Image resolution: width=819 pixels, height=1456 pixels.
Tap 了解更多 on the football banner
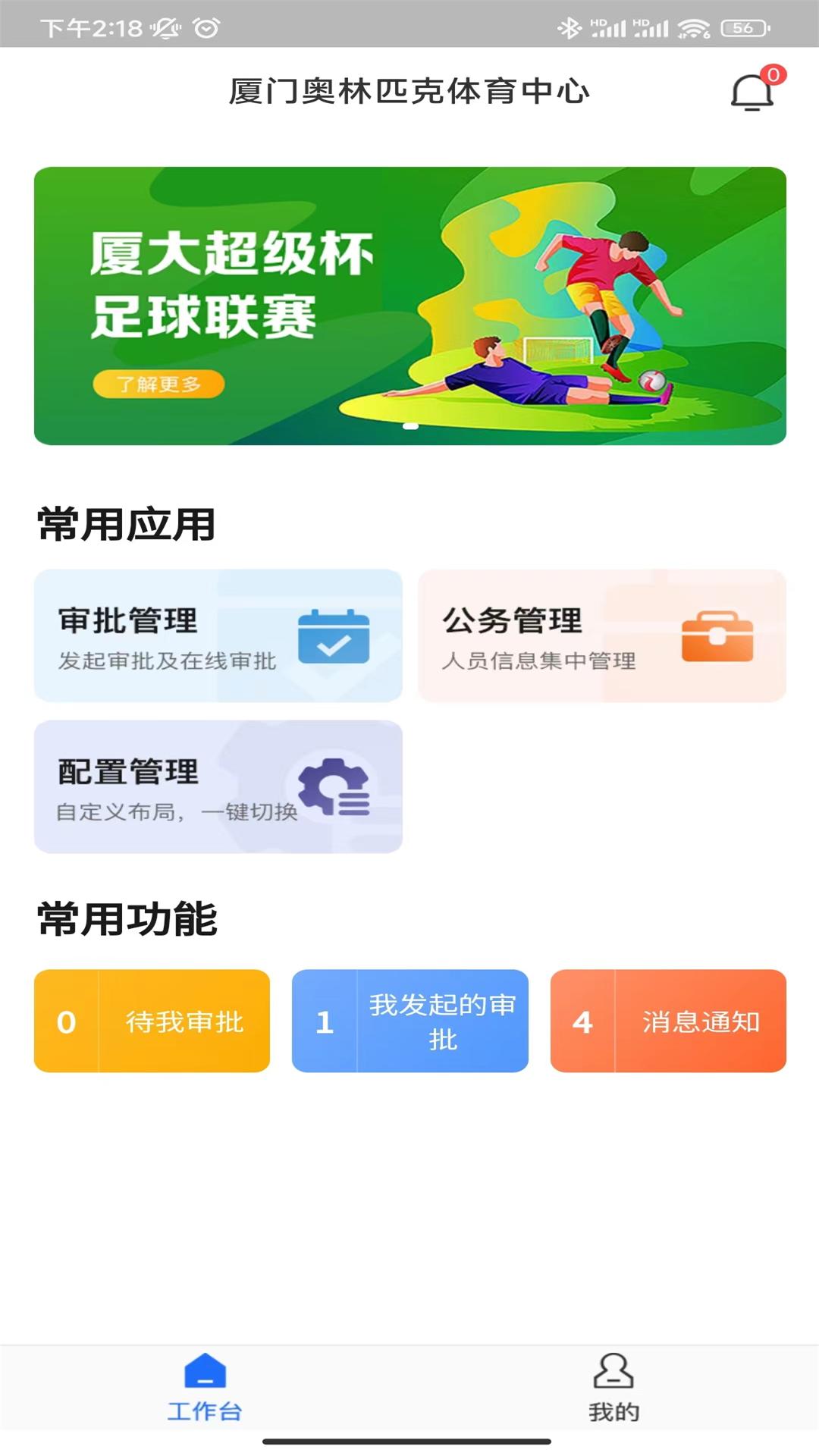tap(160, 384)
